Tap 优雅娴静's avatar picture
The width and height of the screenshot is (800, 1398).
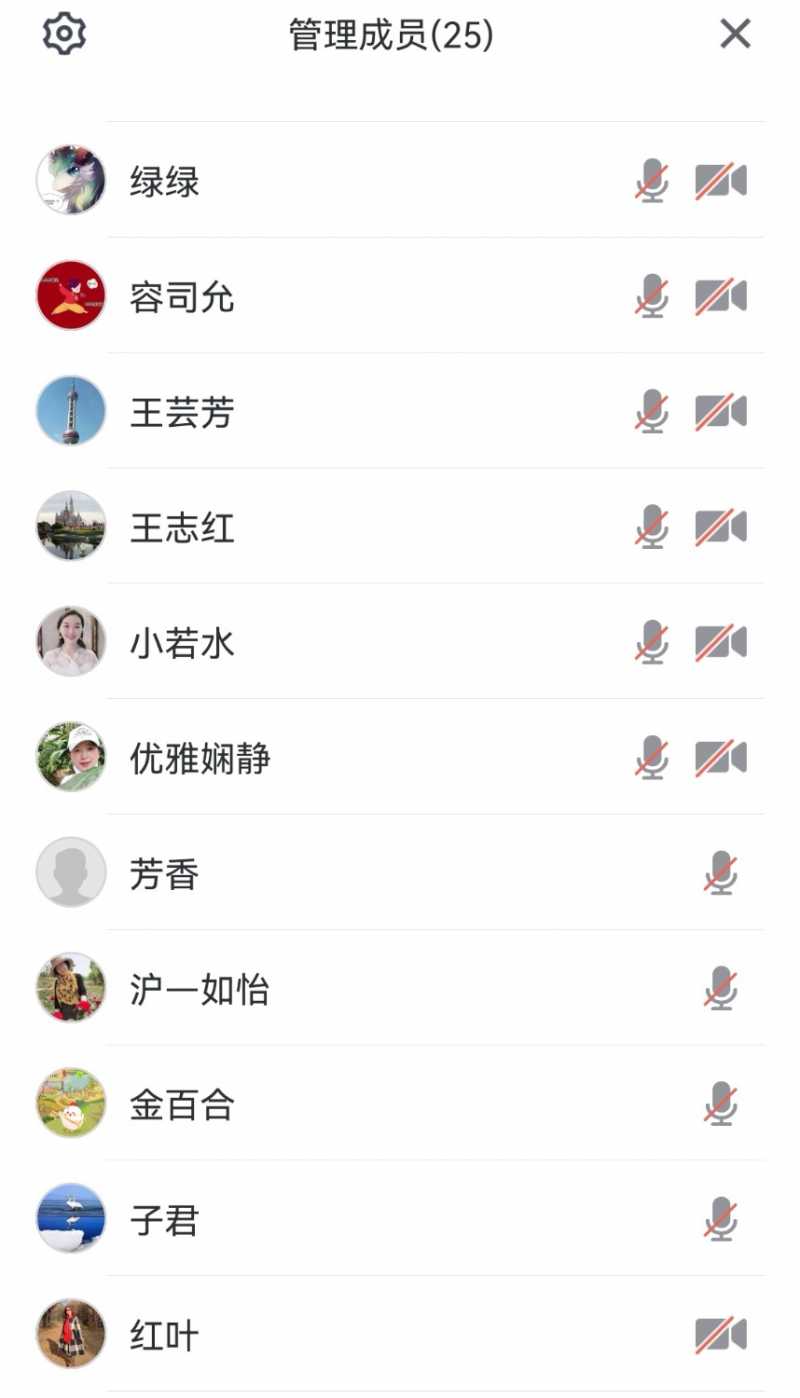[70, 756]
